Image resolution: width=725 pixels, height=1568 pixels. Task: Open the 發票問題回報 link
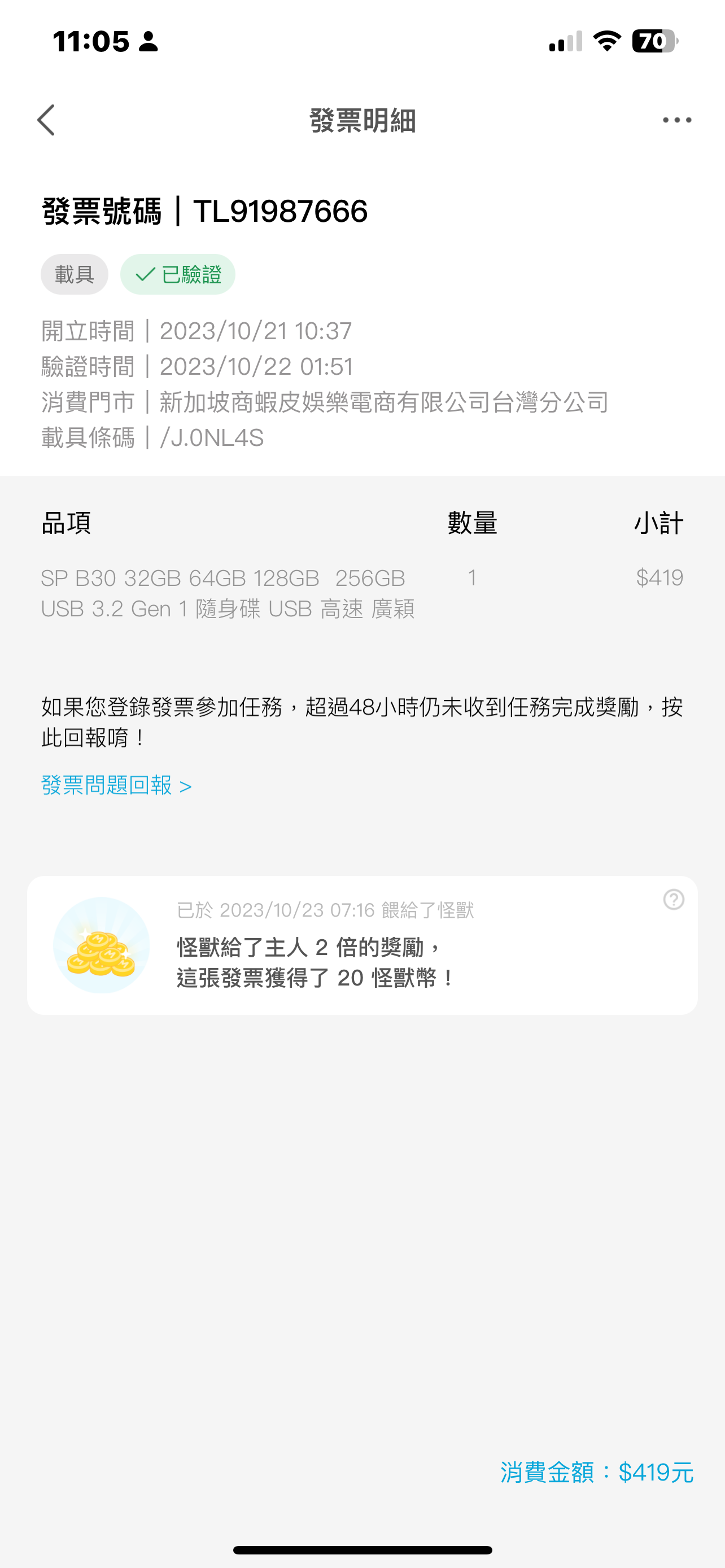click(x=116, y=786)
